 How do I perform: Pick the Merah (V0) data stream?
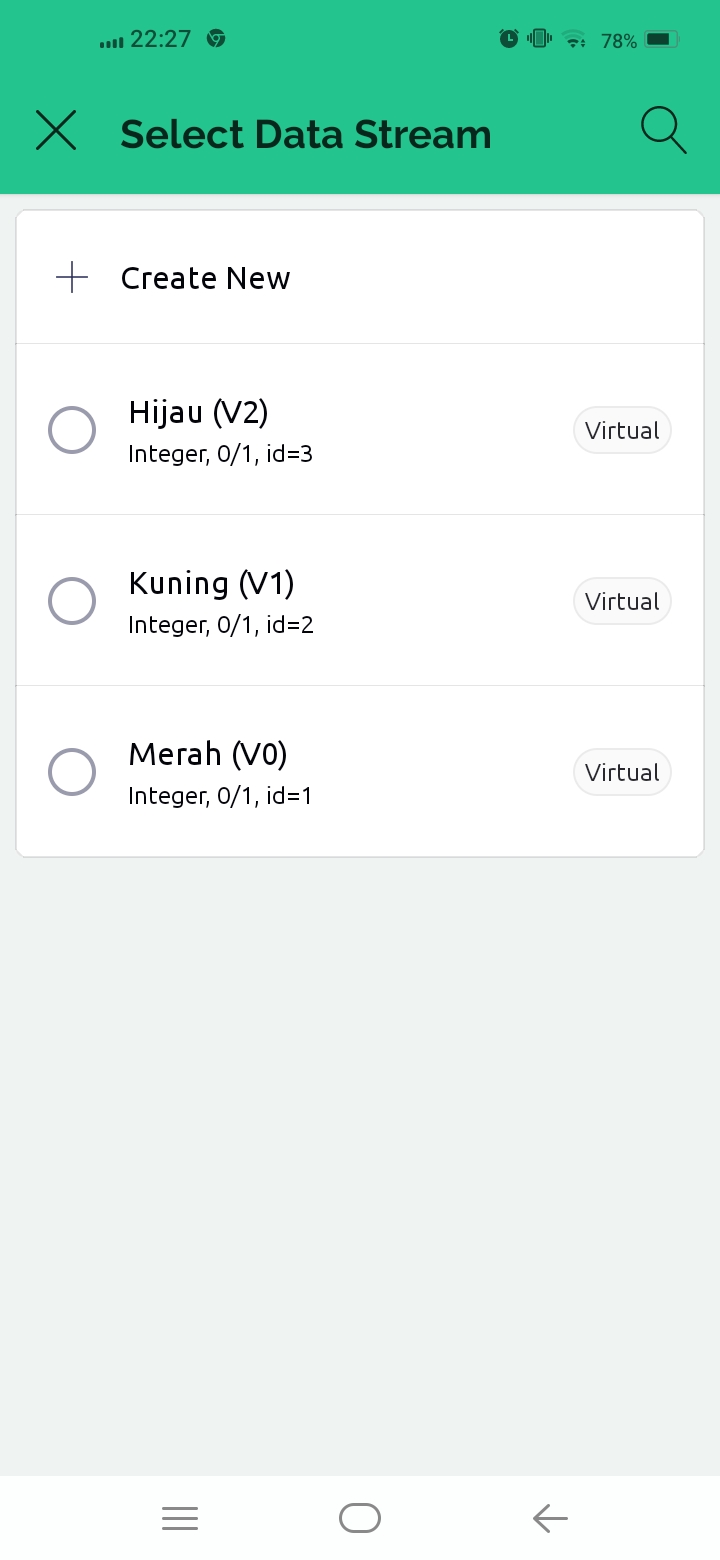[x=360, y=772]
